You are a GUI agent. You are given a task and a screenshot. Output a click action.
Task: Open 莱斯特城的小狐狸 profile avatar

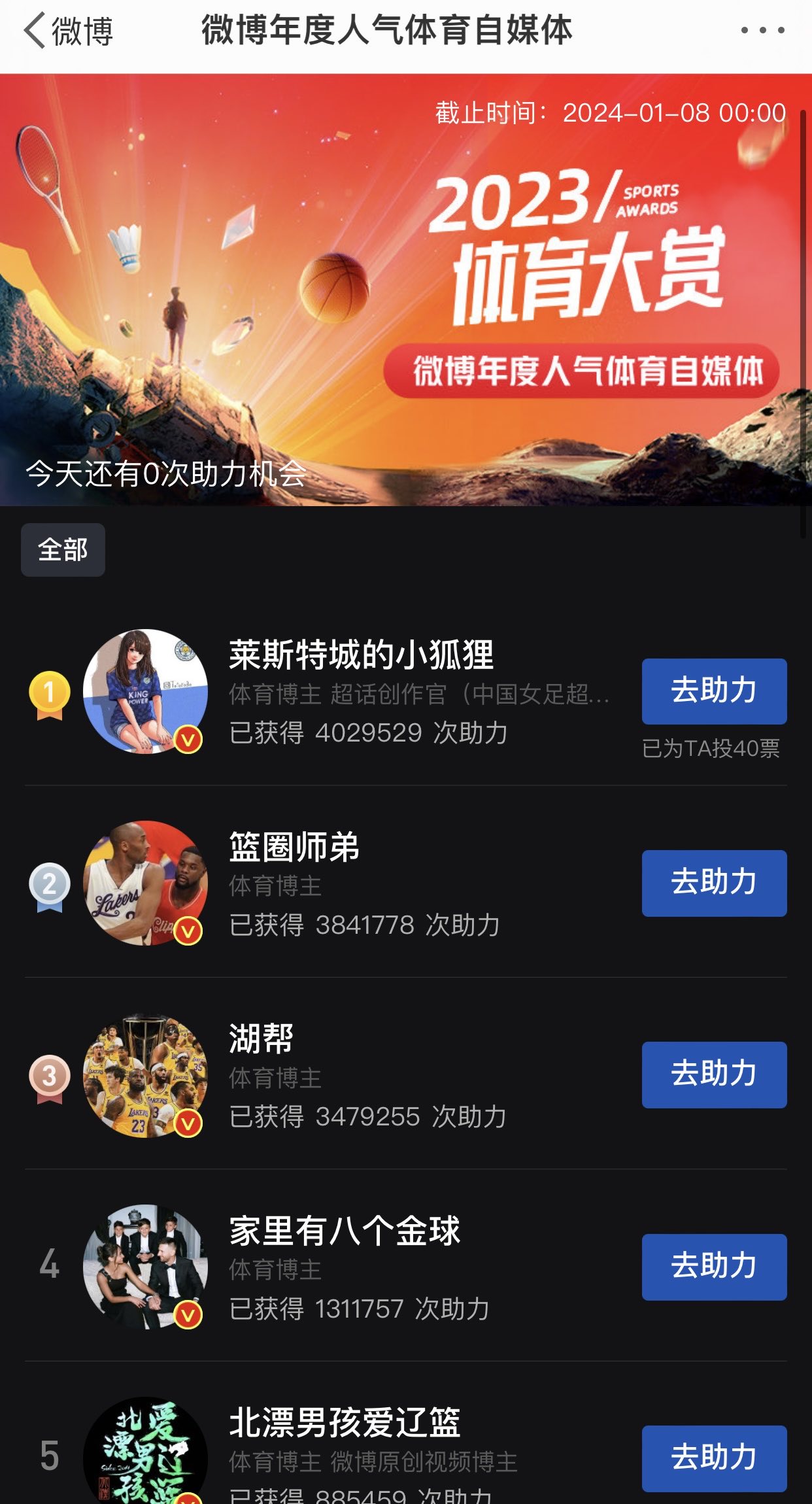[145, 691]
